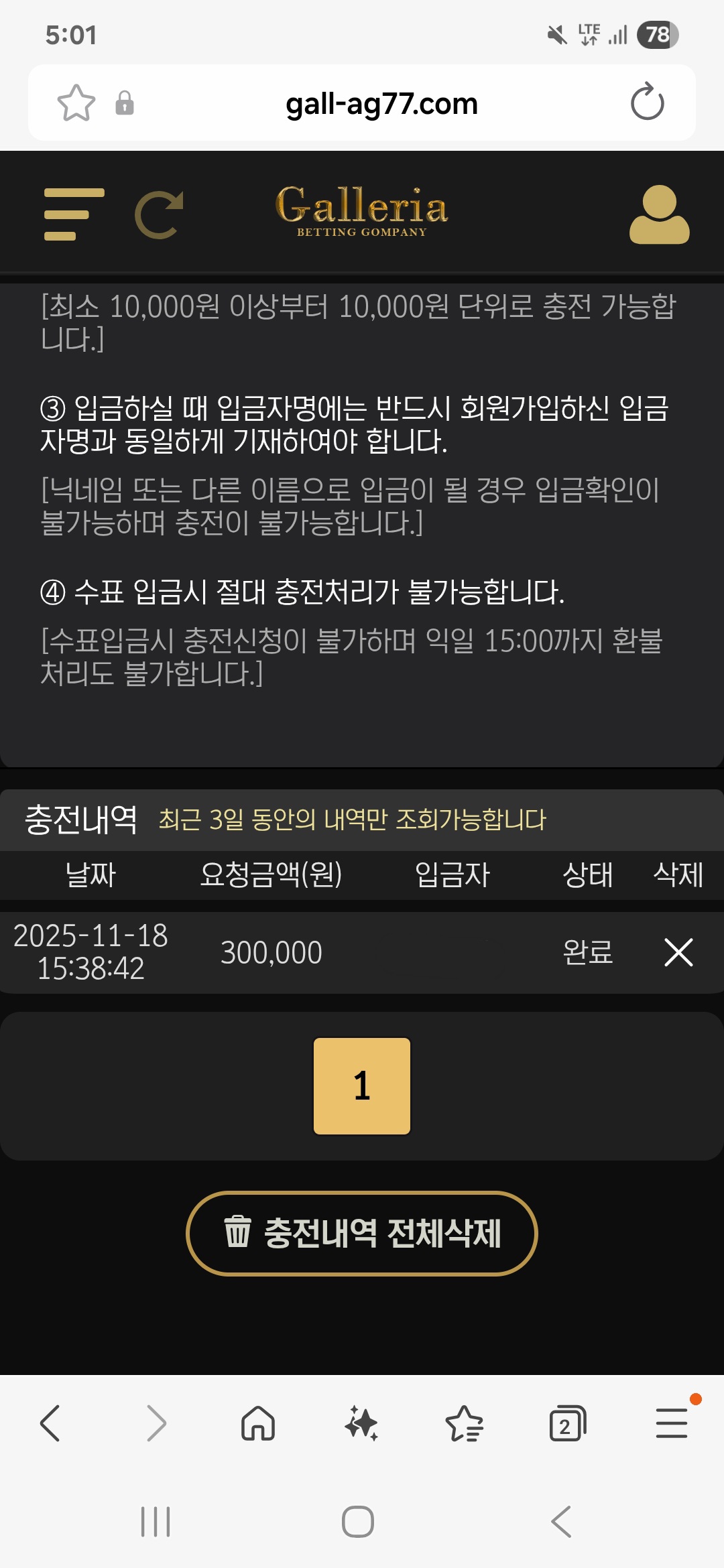Screen dimensions: 724x1568
Task: Tap the system back button
Action: click(x=562, y=1521)
